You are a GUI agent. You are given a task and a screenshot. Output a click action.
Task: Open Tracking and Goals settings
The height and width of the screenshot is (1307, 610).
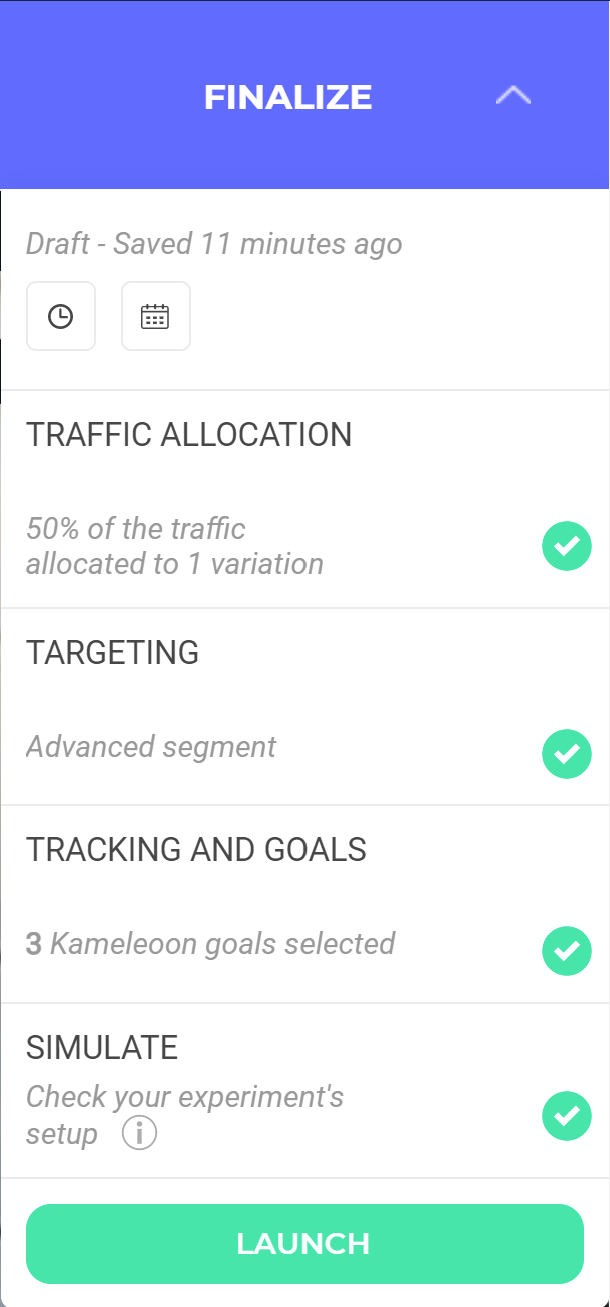point(305,903)
